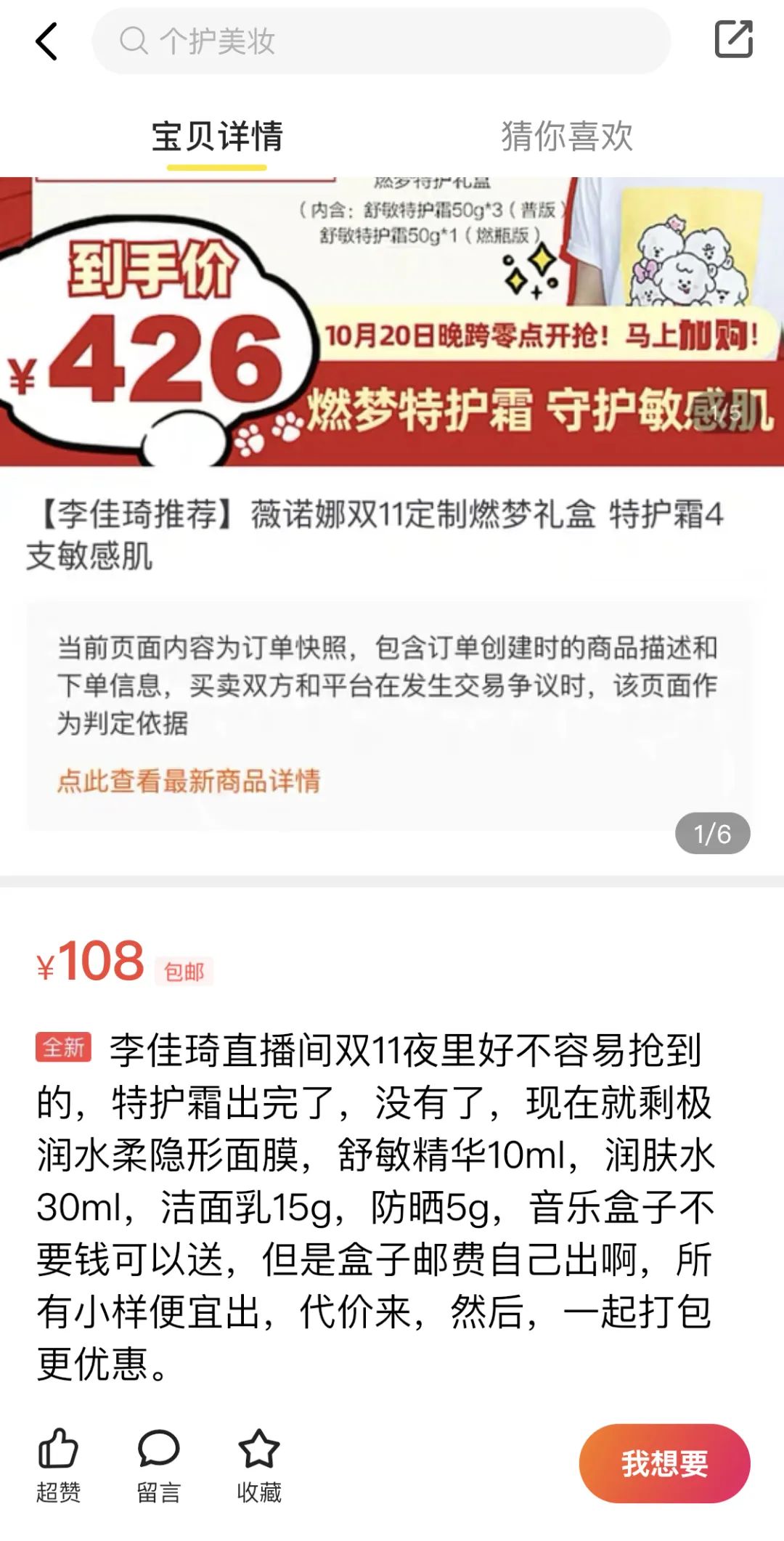Image resolution: width=784 pixels, height=1541 pixels.
Task: Tap the back arrow at top left
Action: pyautogui.click(x=45, y=41)
